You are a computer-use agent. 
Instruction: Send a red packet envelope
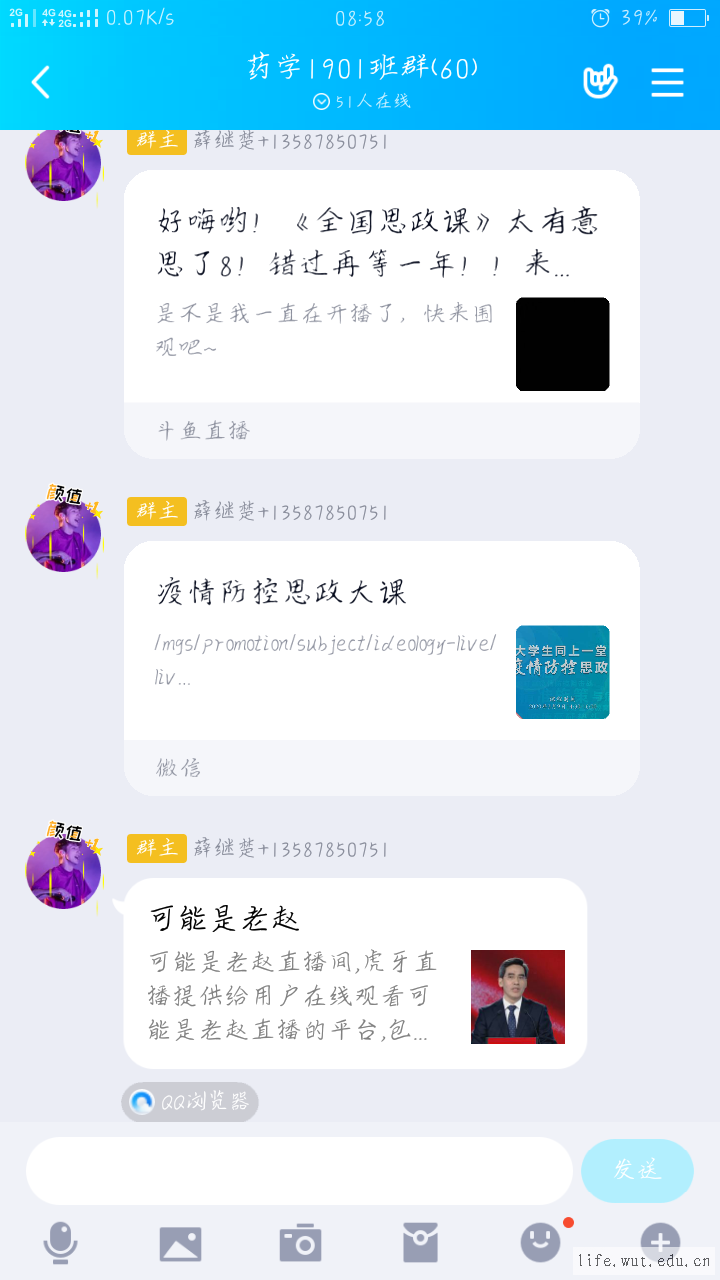(420, 1243)
